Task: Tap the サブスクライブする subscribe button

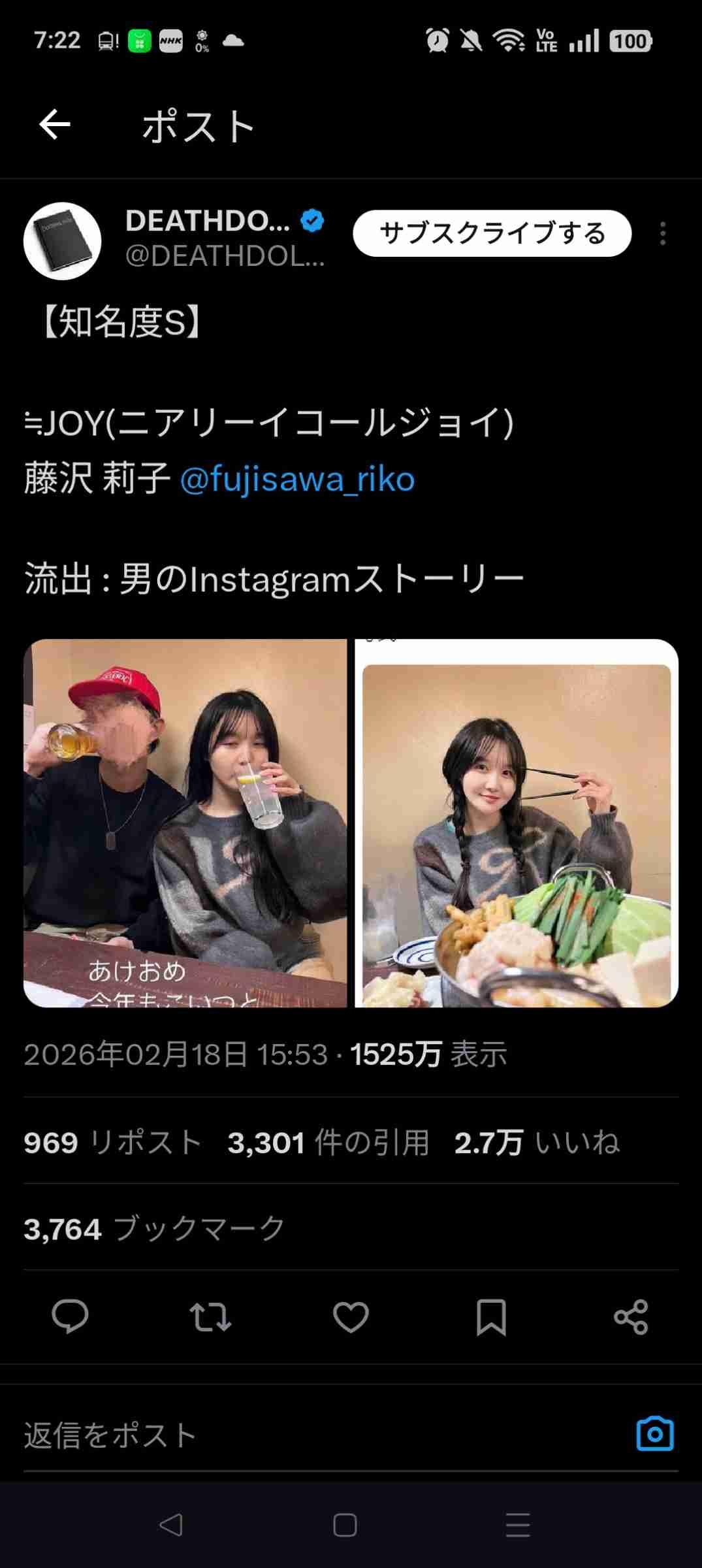Action: (x=492, y=233)
